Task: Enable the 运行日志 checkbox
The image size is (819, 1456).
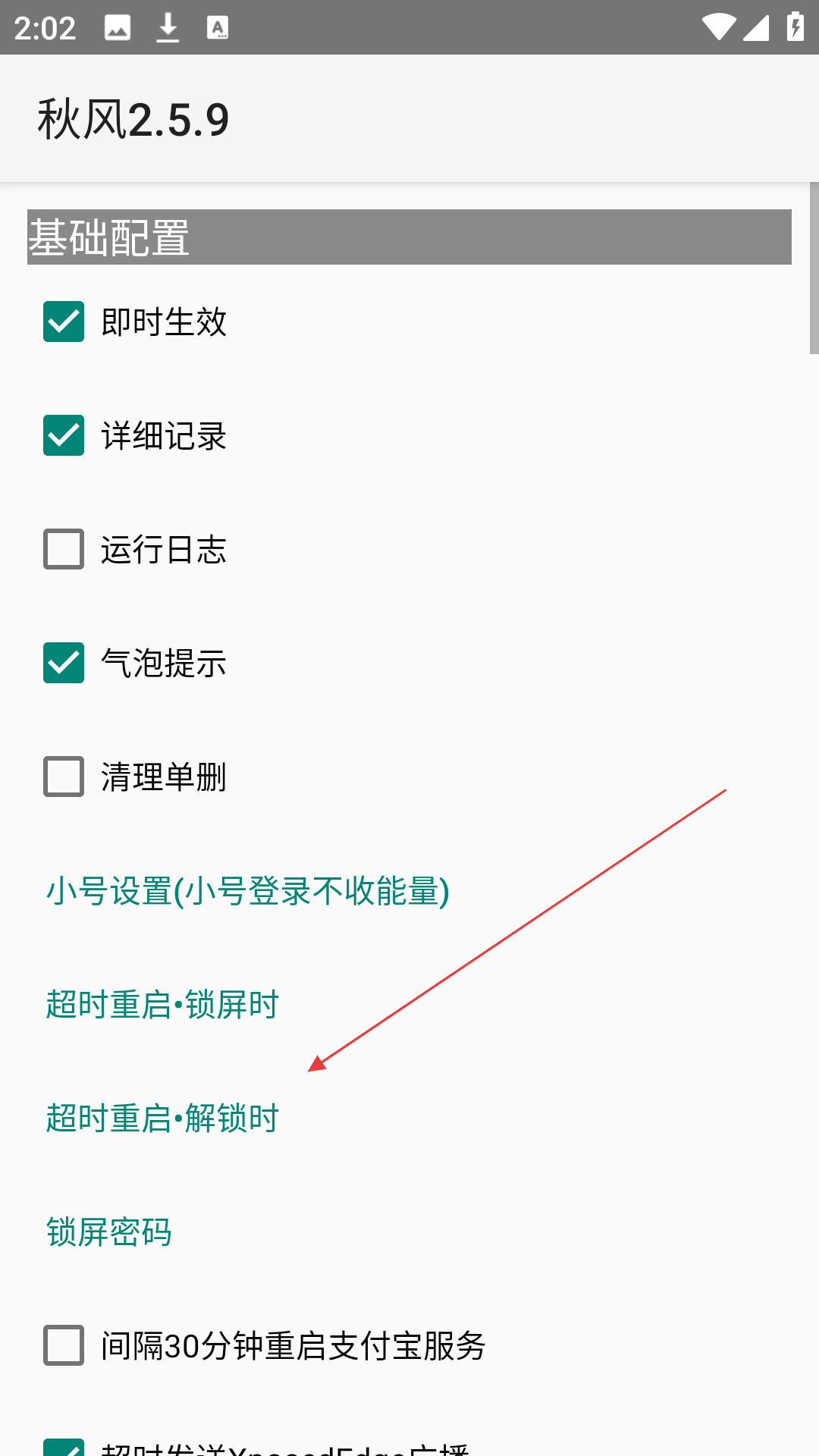Action: pyautogui.click(x=64, y=549)
